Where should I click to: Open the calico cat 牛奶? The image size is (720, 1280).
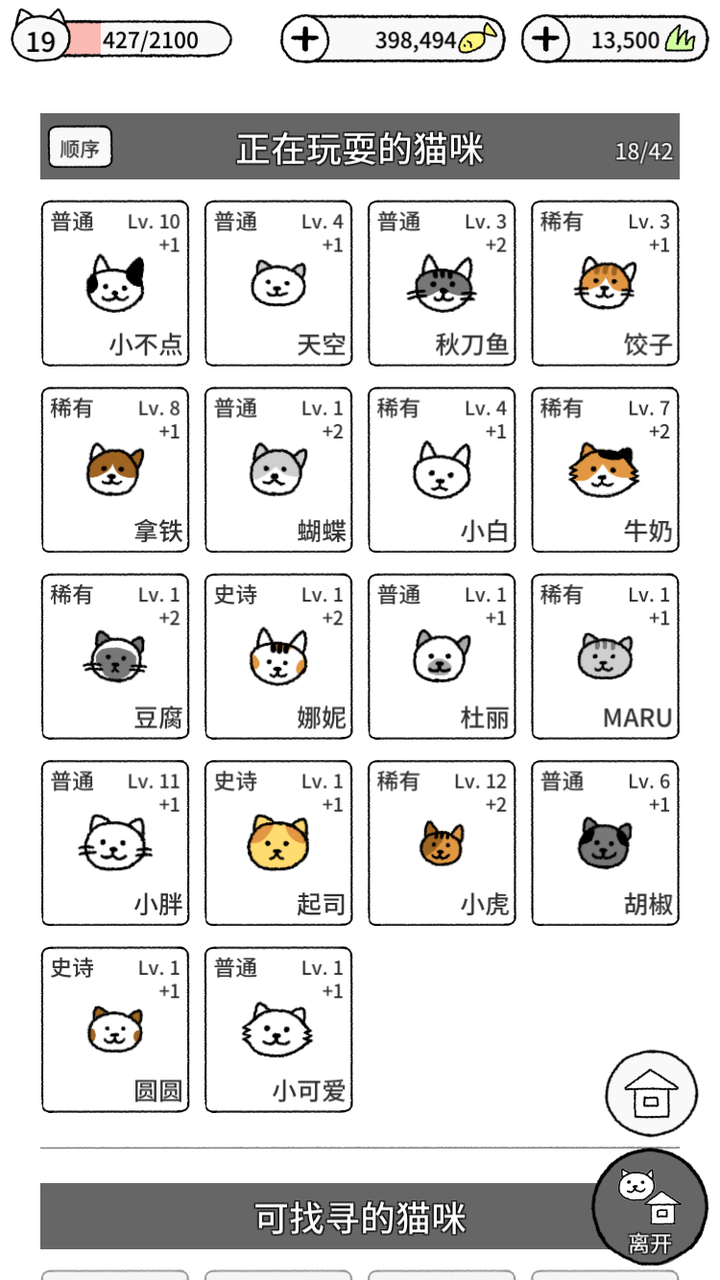tap(605, 470)
